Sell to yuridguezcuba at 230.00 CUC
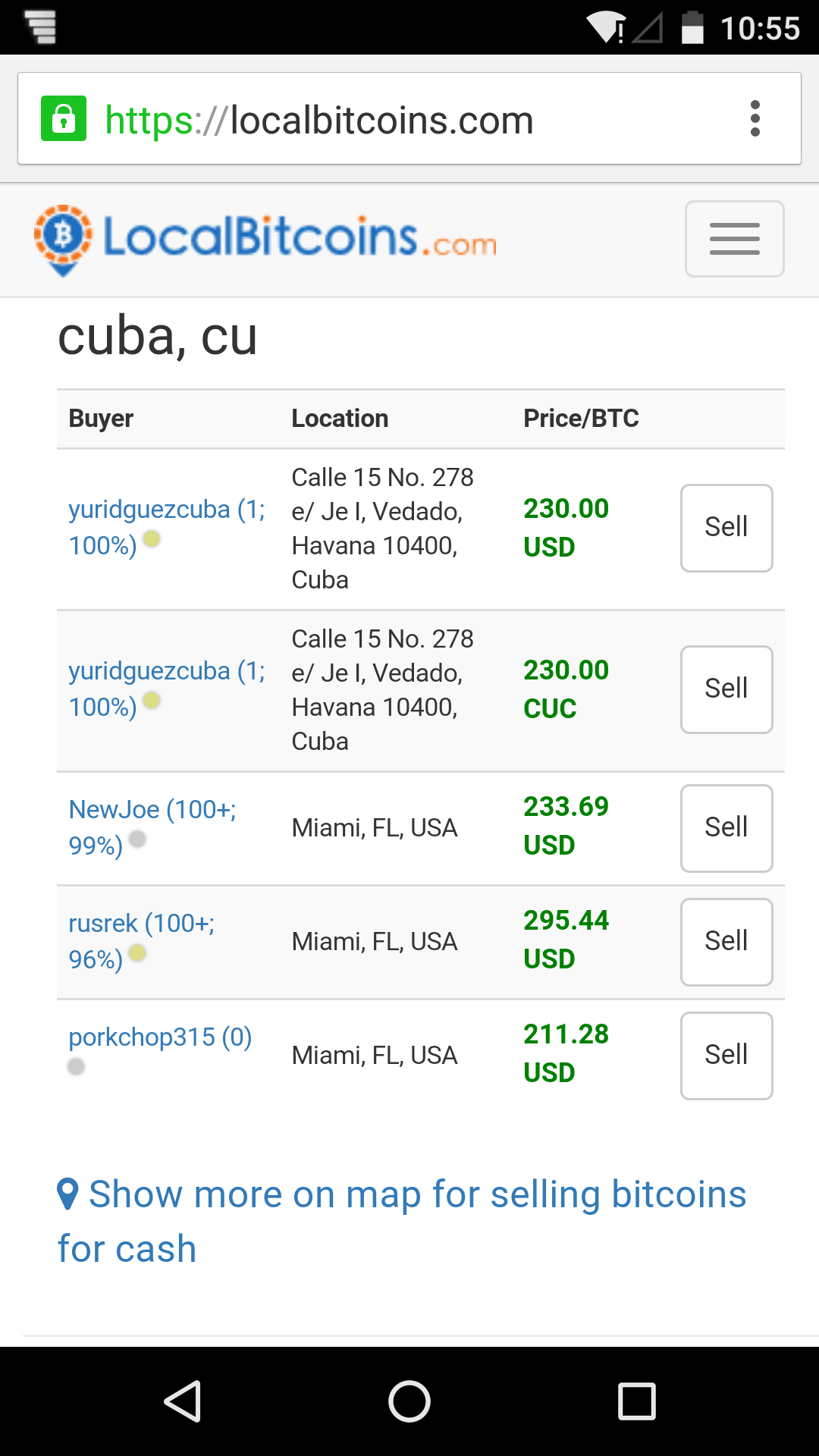The image size is (819, 1456). [726, 689]
